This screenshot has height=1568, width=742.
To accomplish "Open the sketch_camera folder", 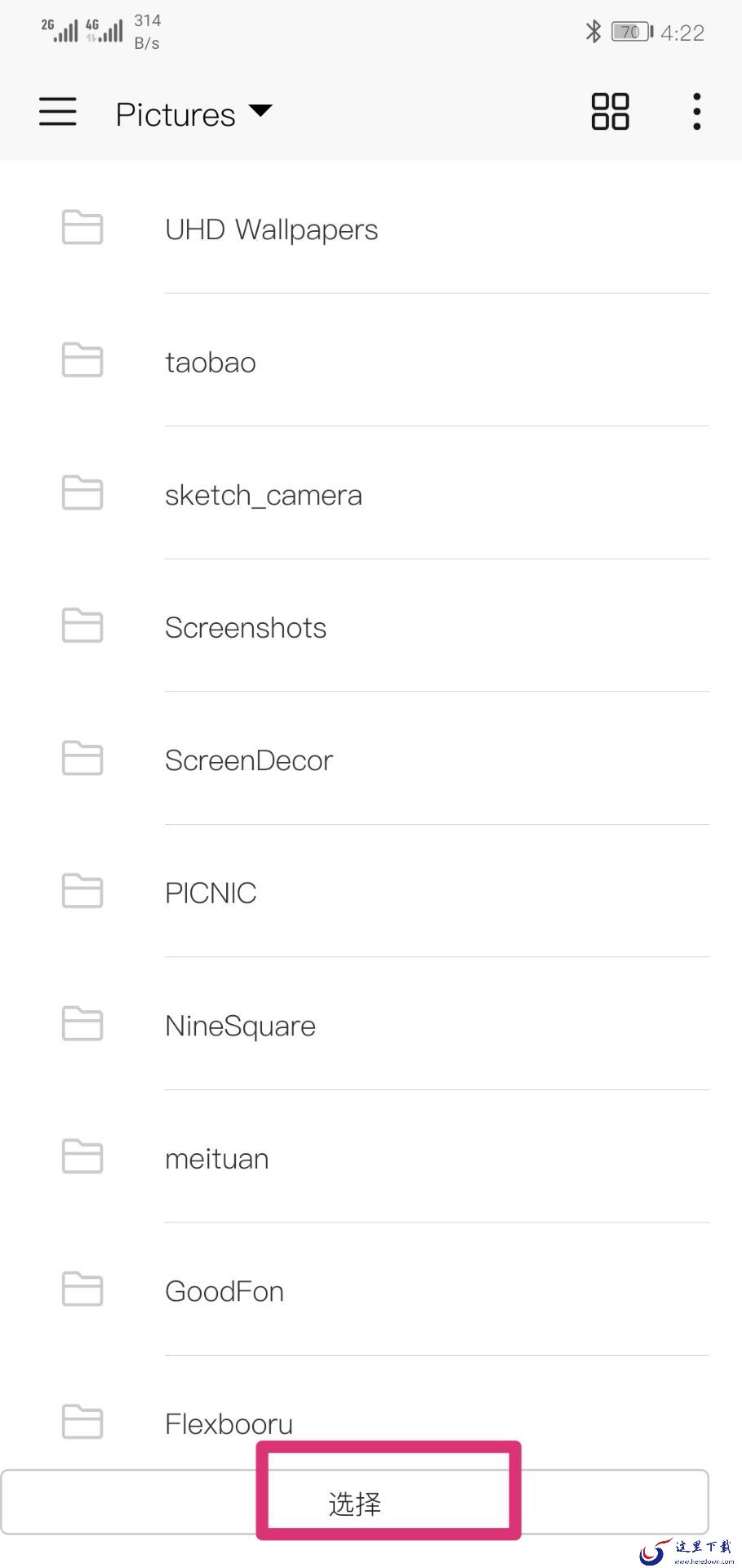I will click(371, 495).
